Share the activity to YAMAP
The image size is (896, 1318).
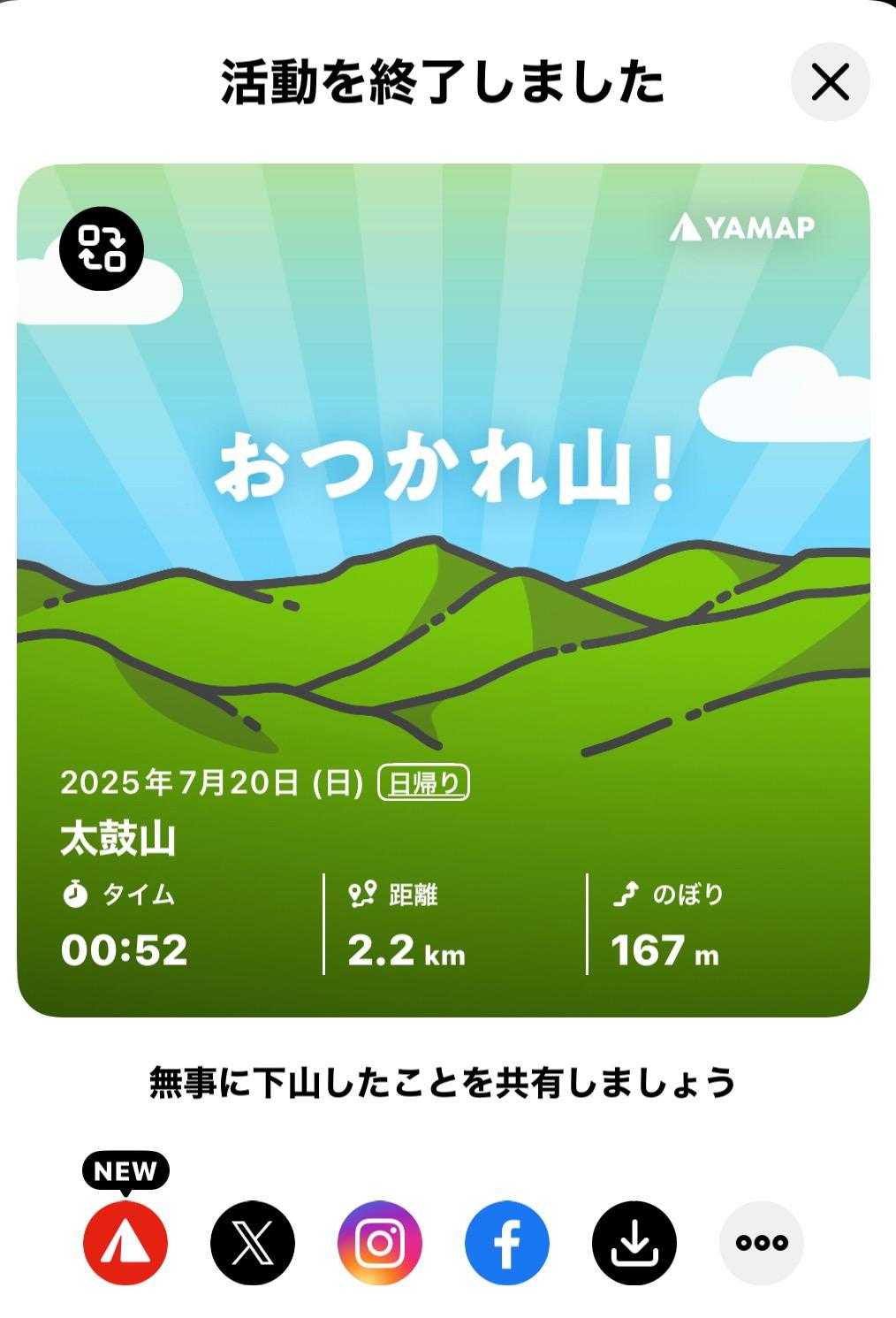pos(125,1242)
